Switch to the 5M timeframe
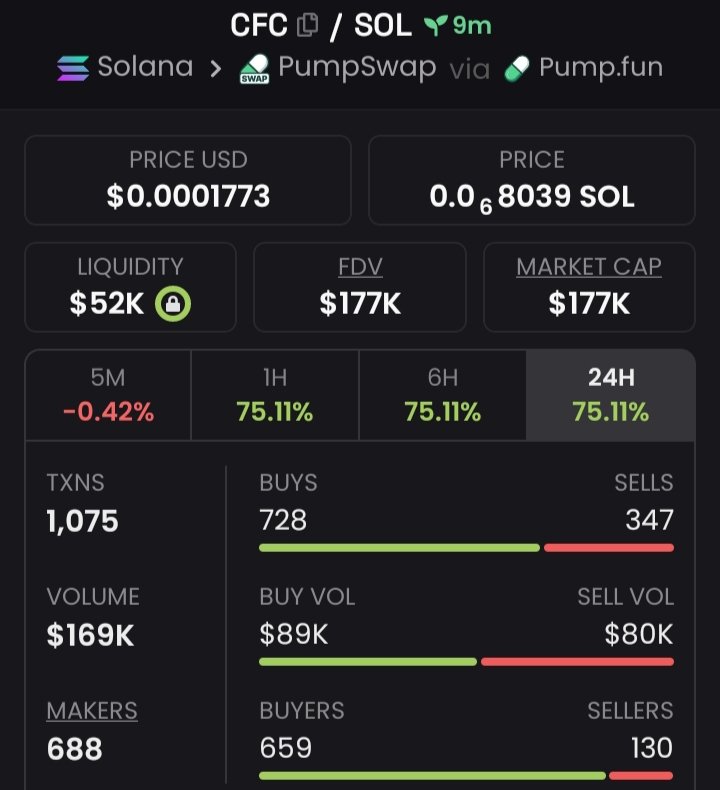The width and height of the screenshot is (720, 790). tap(108, 395)
